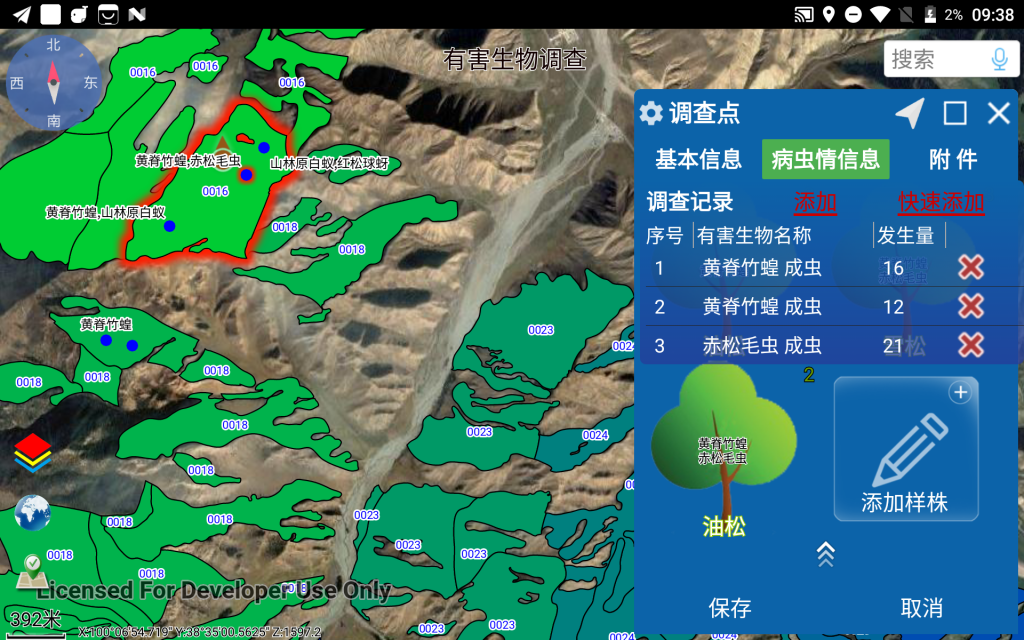The height and width of the screenshot is (640, 1024).
Task: Expand the panel with the double chevron
Action: [x=826, y=554]
